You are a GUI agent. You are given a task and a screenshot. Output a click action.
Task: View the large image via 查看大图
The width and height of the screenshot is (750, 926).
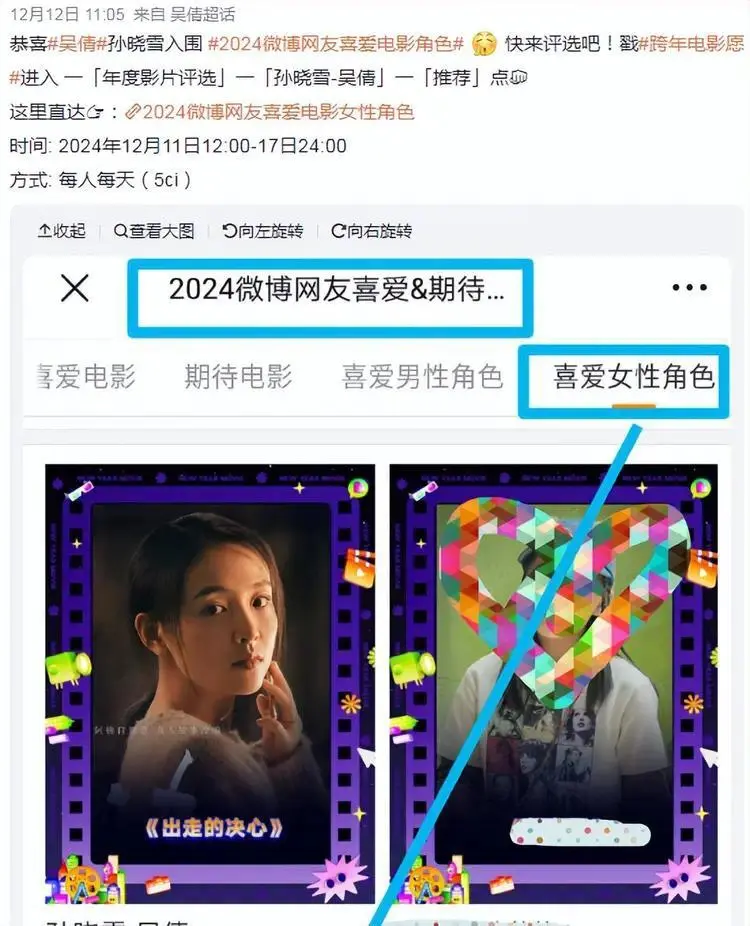tap(154, 231)
